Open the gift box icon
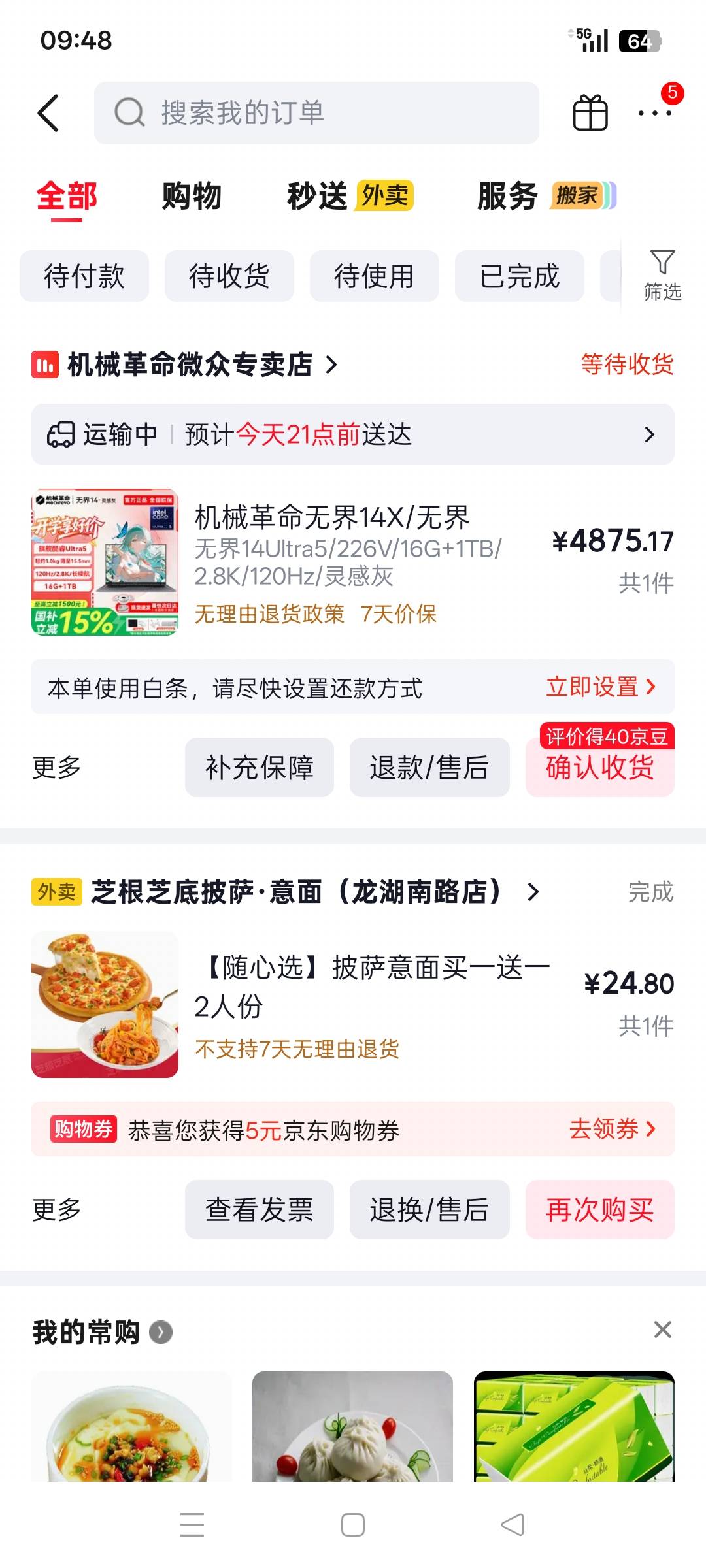Screen dimensions: 706x1568 coord(590,112)
